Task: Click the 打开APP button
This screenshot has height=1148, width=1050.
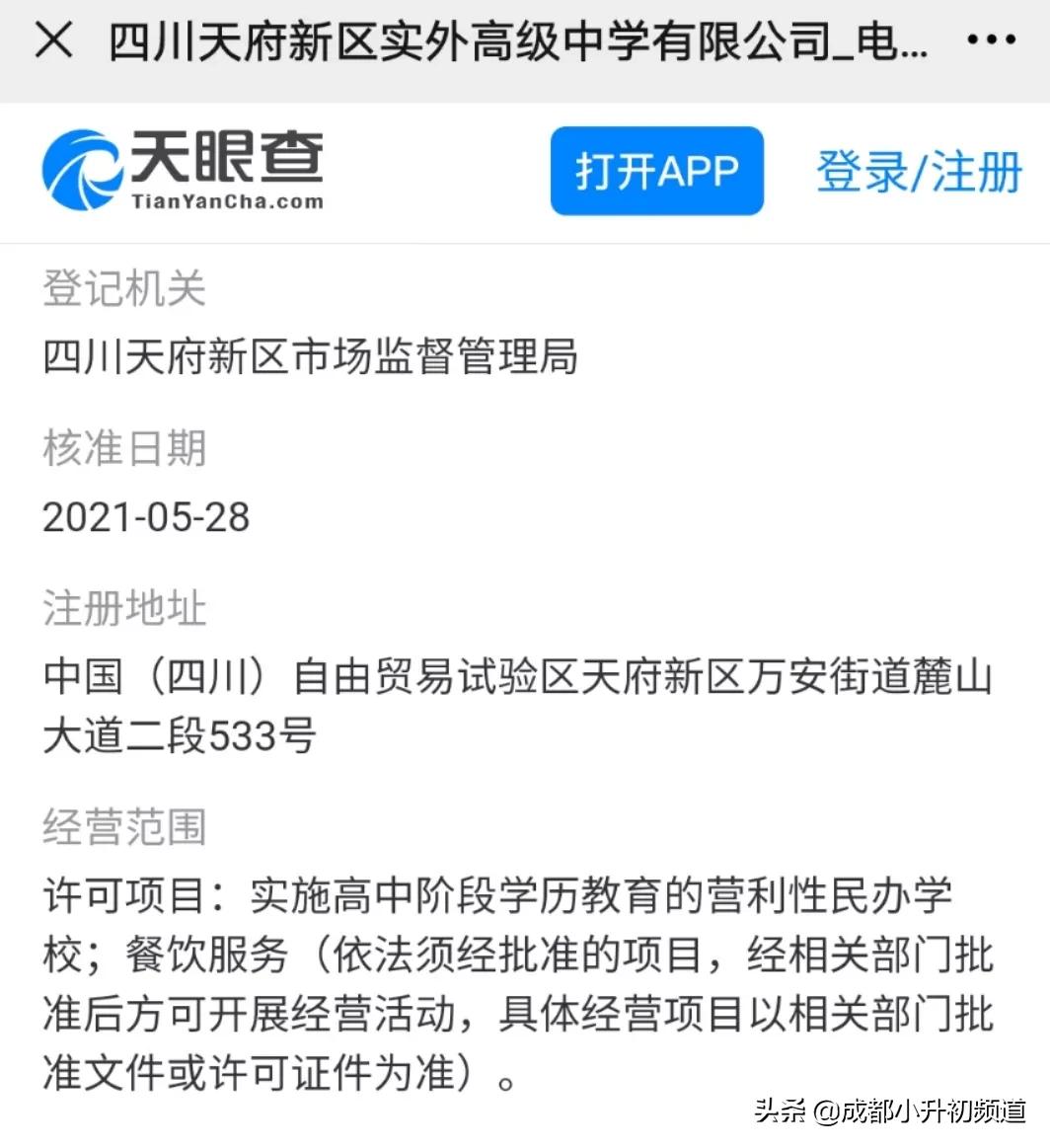Action: point(655,171)
